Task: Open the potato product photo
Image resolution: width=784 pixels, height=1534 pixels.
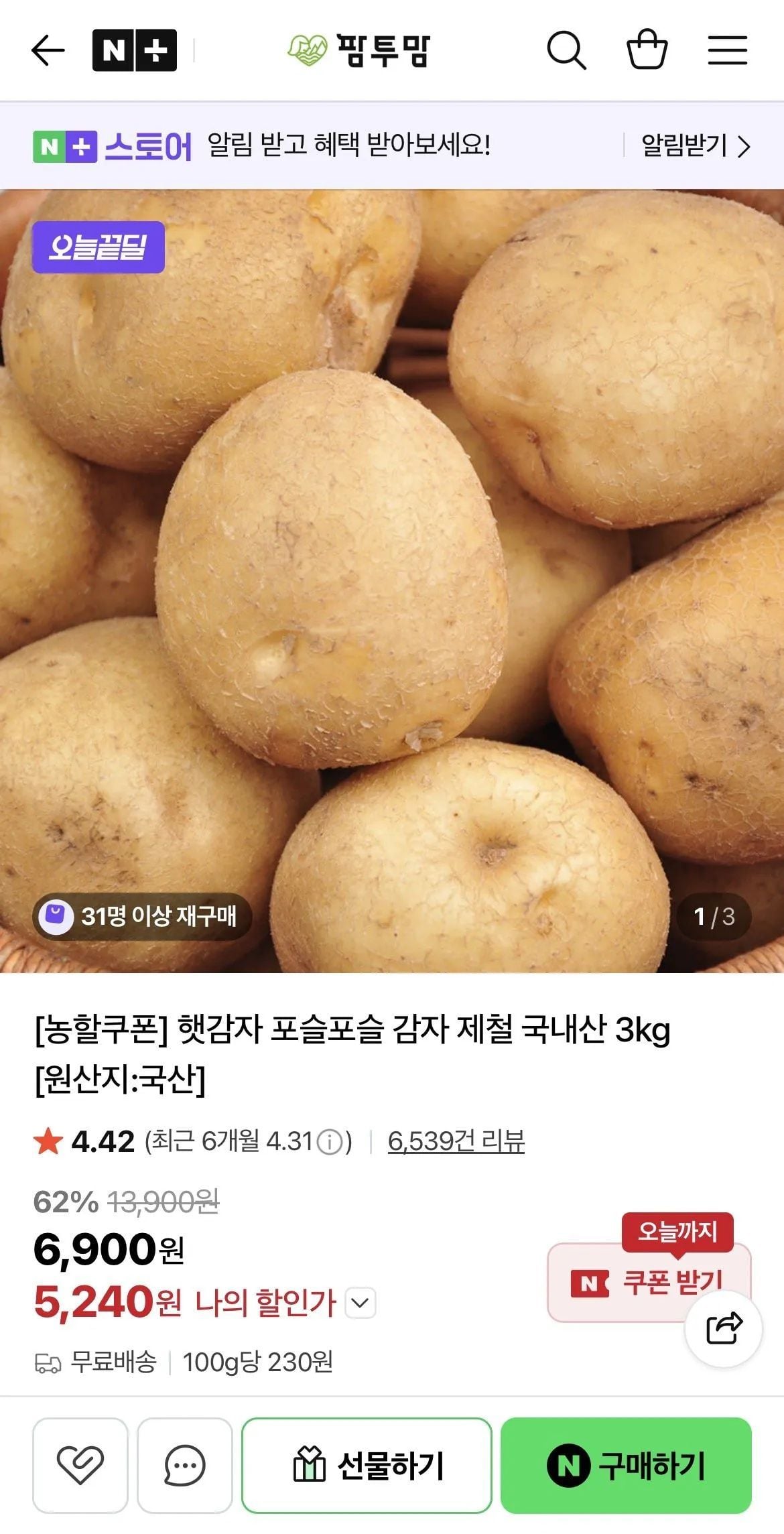Action: pos(392,580)
